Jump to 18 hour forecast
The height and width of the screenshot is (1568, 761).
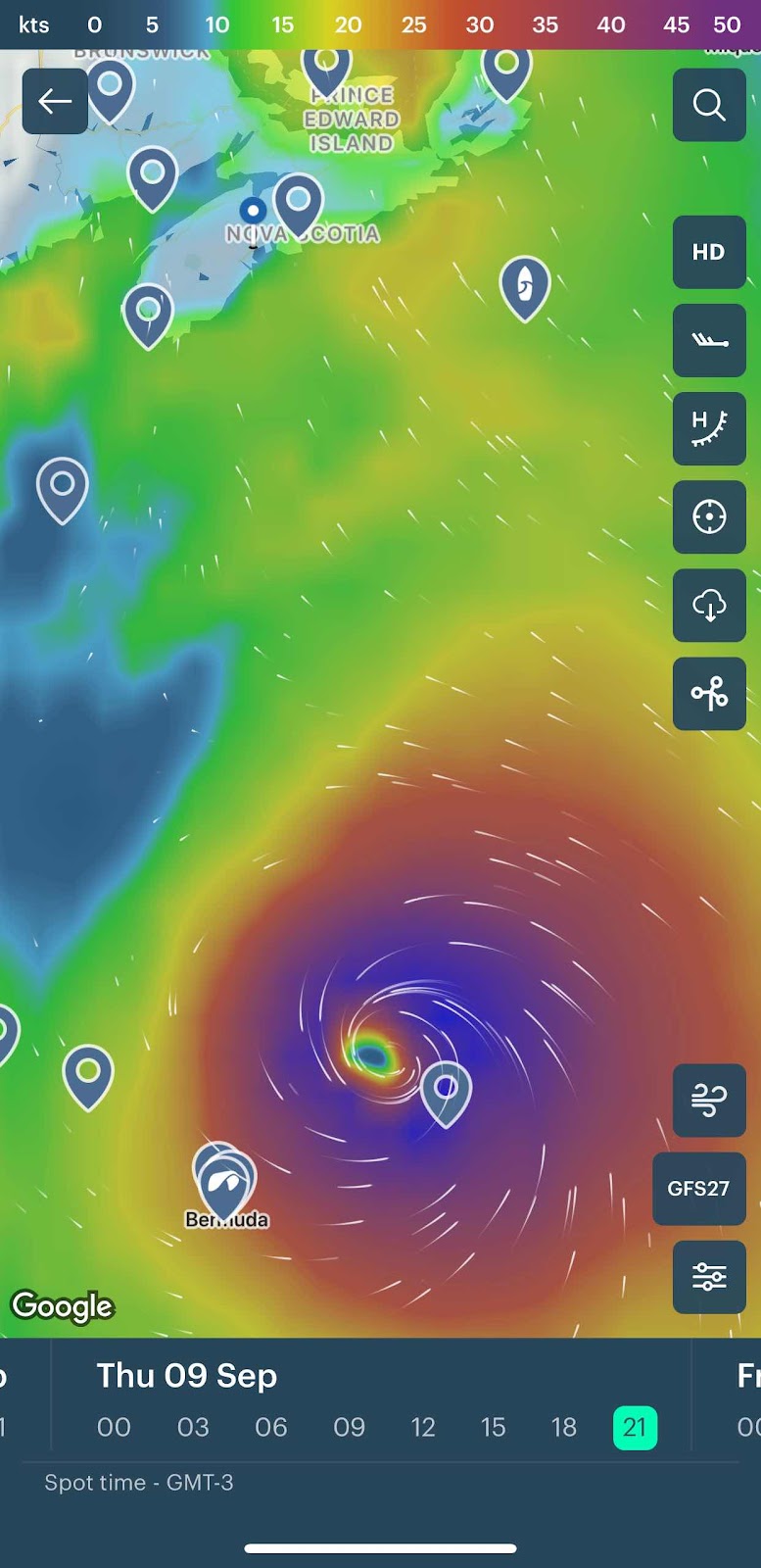coord(564,1427)
